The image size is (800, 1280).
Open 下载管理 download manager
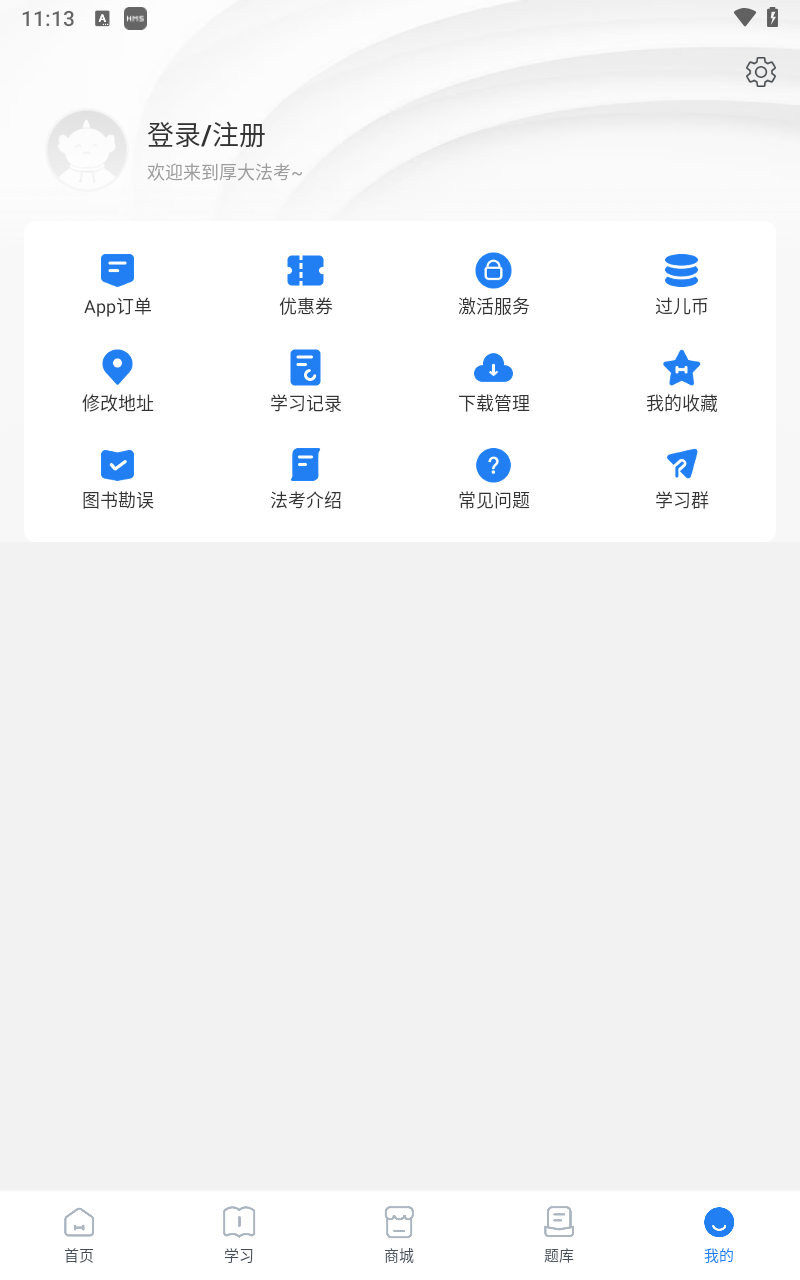coord(494,382)
